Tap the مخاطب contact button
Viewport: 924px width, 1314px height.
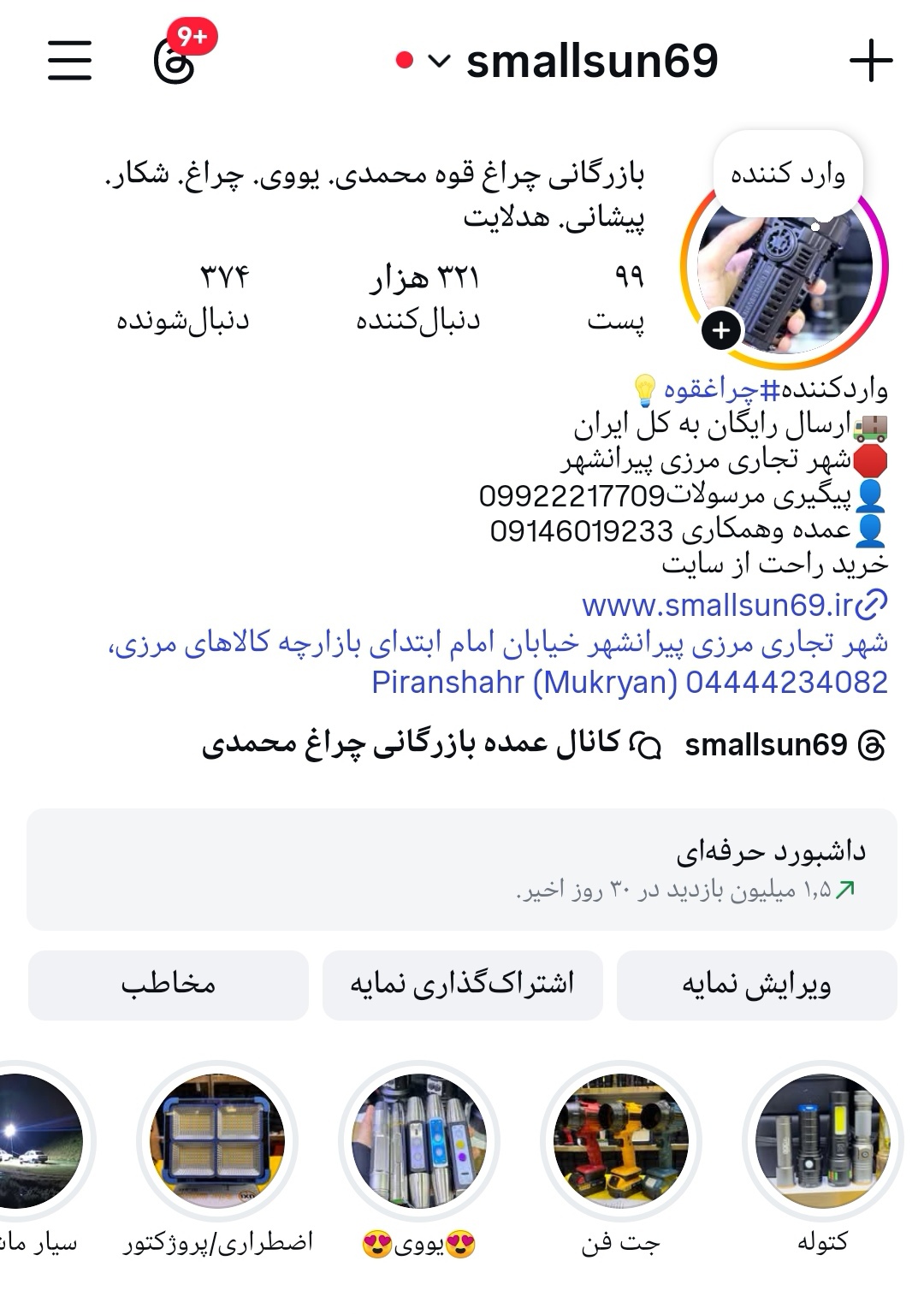[x=168, y=985]
